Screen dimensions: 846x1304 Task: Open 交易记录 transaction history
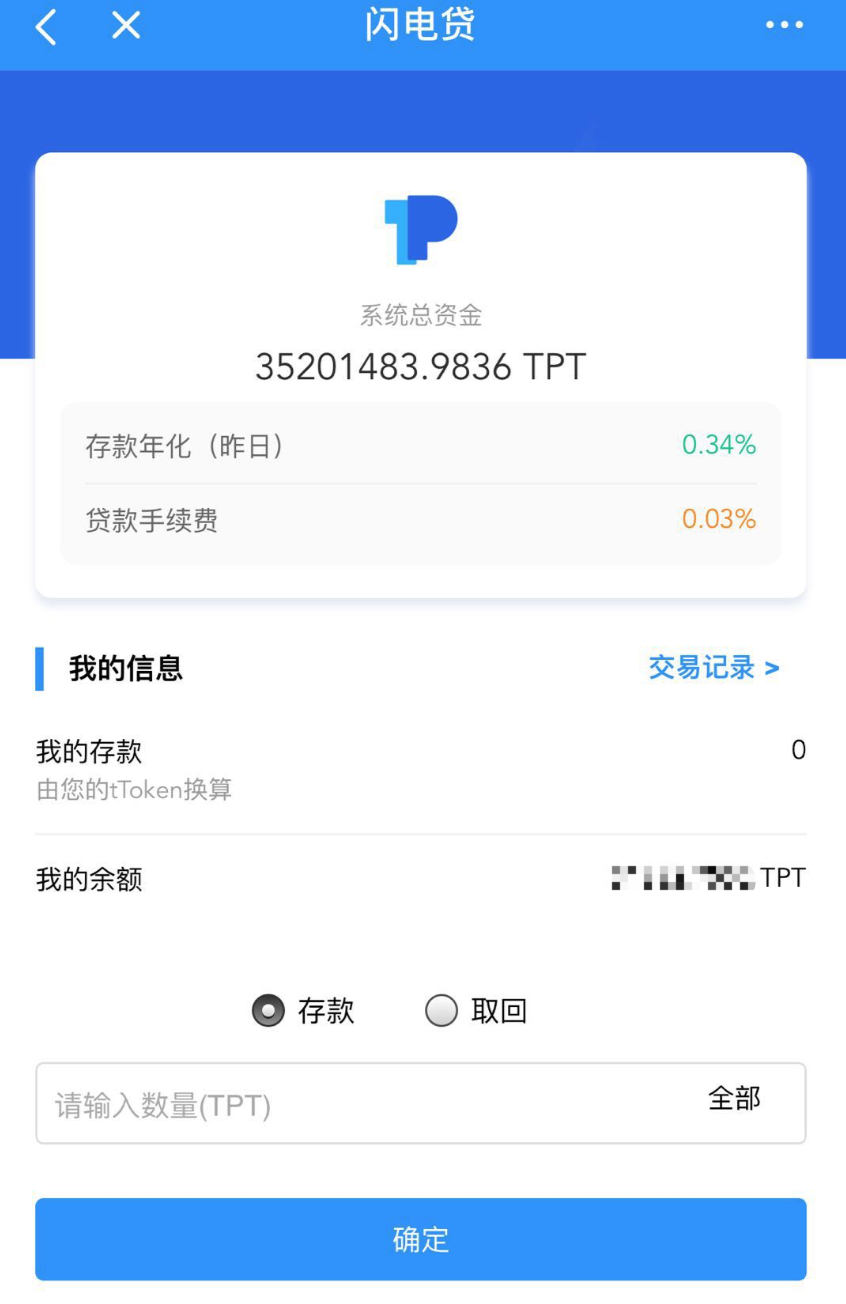pyautogui.click(x=713, y=668)
